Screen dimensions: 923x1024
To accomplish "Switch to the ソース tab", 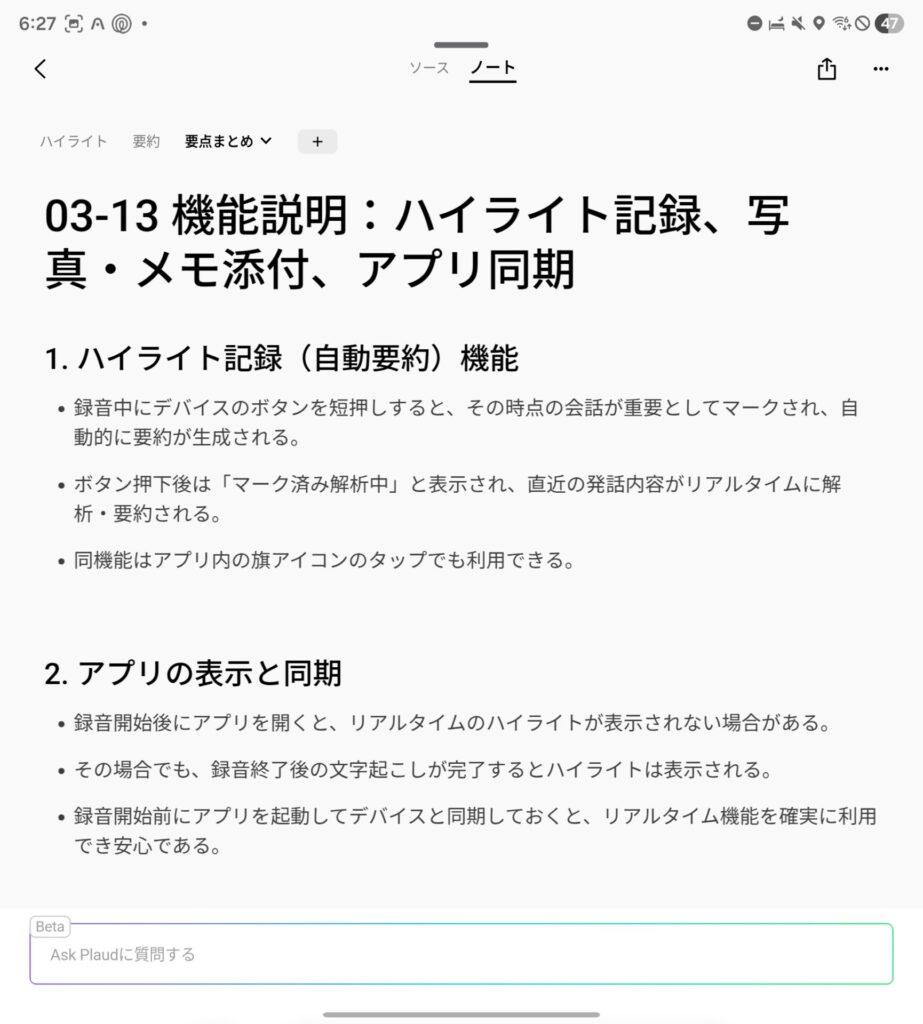I will [x=429, y=68].
